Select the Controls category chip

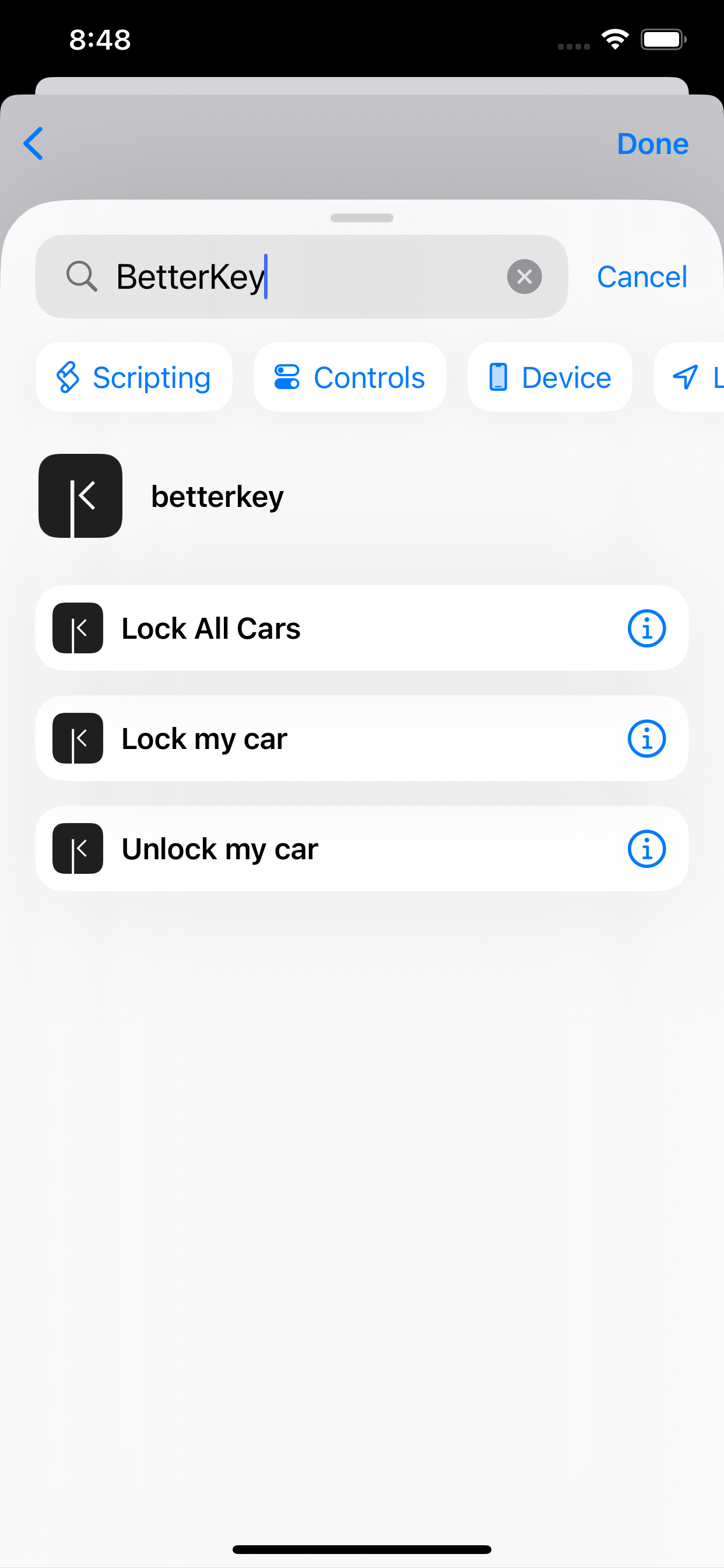click(x=349, y=377)
